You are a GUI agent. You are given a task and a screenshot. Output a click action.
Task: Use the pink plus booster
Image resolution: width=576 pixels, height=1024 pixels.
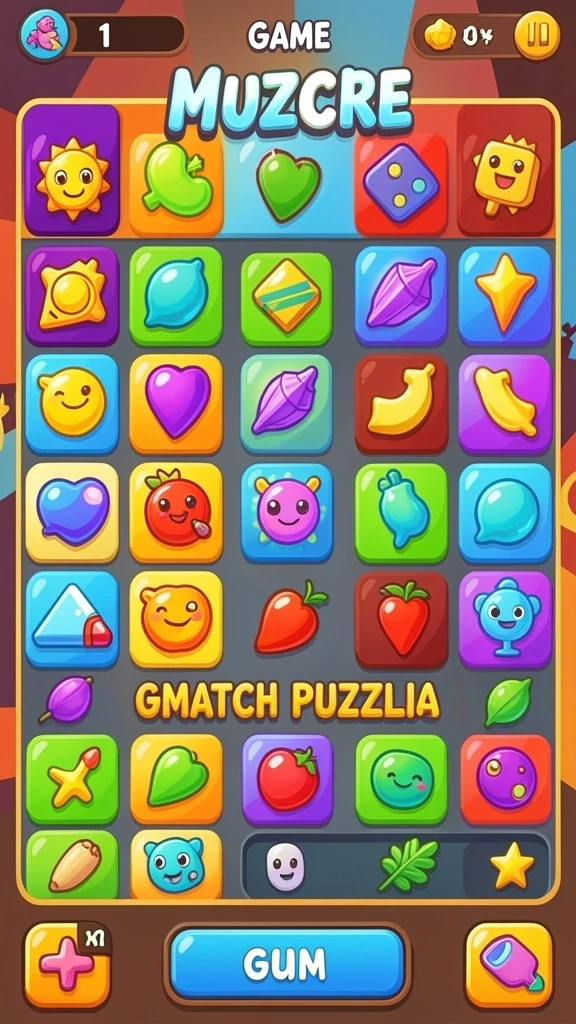pos(67,965)
